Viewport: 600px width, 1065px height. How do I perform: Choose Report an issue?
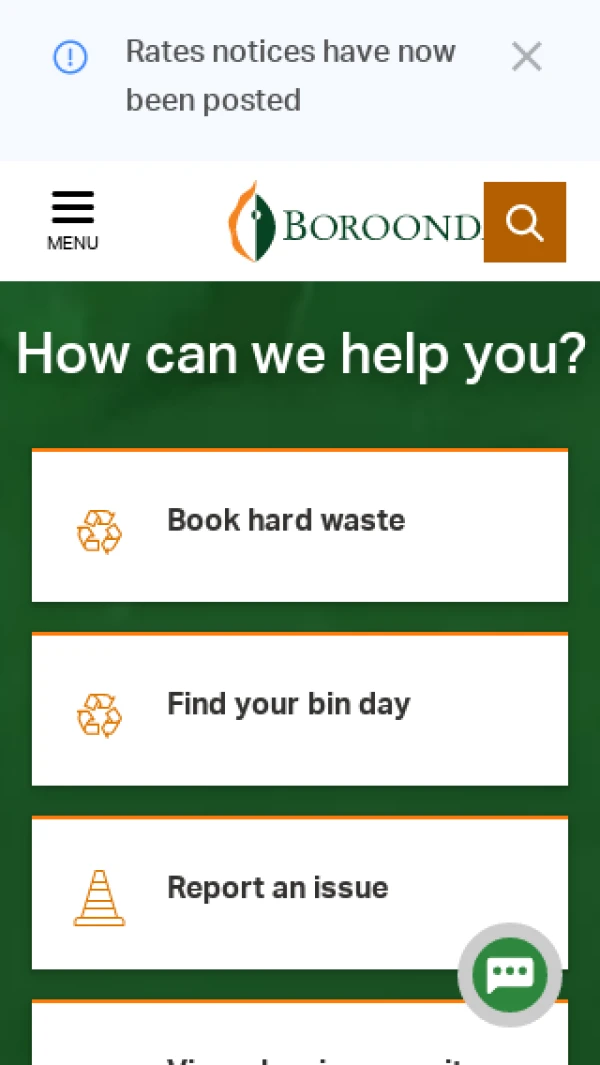tap(277, 892)
